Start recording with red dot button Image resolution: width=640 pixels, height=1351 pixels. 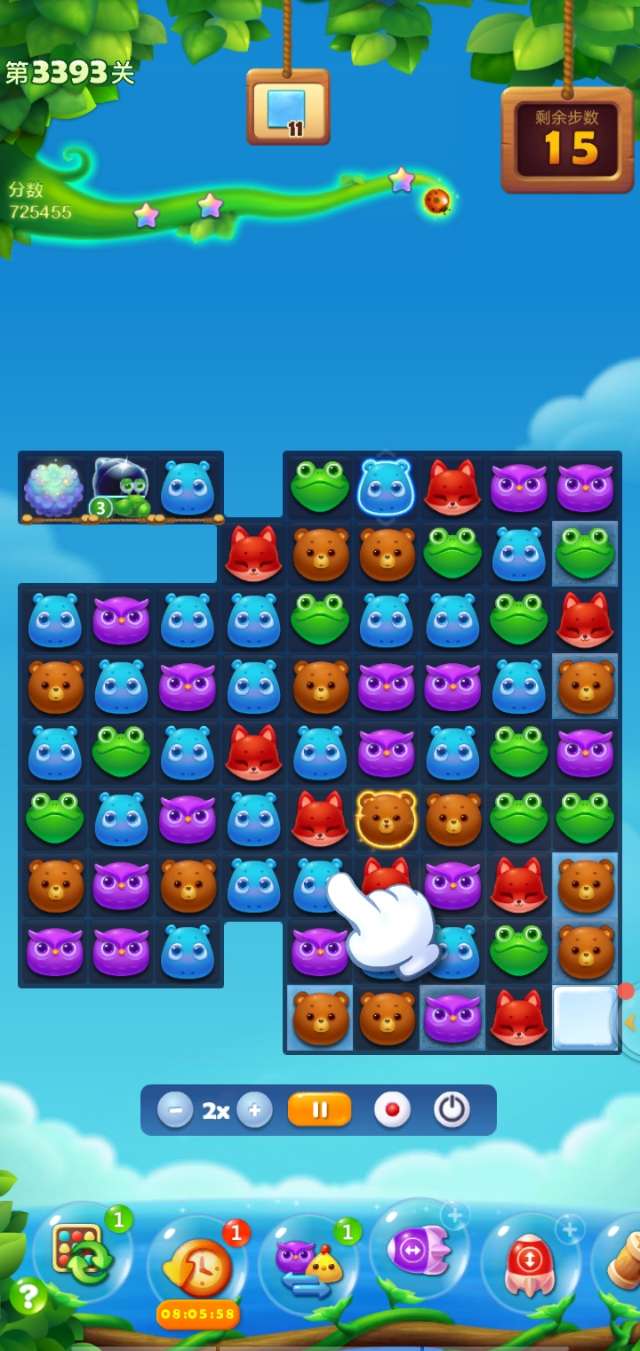coord(392,1110)
